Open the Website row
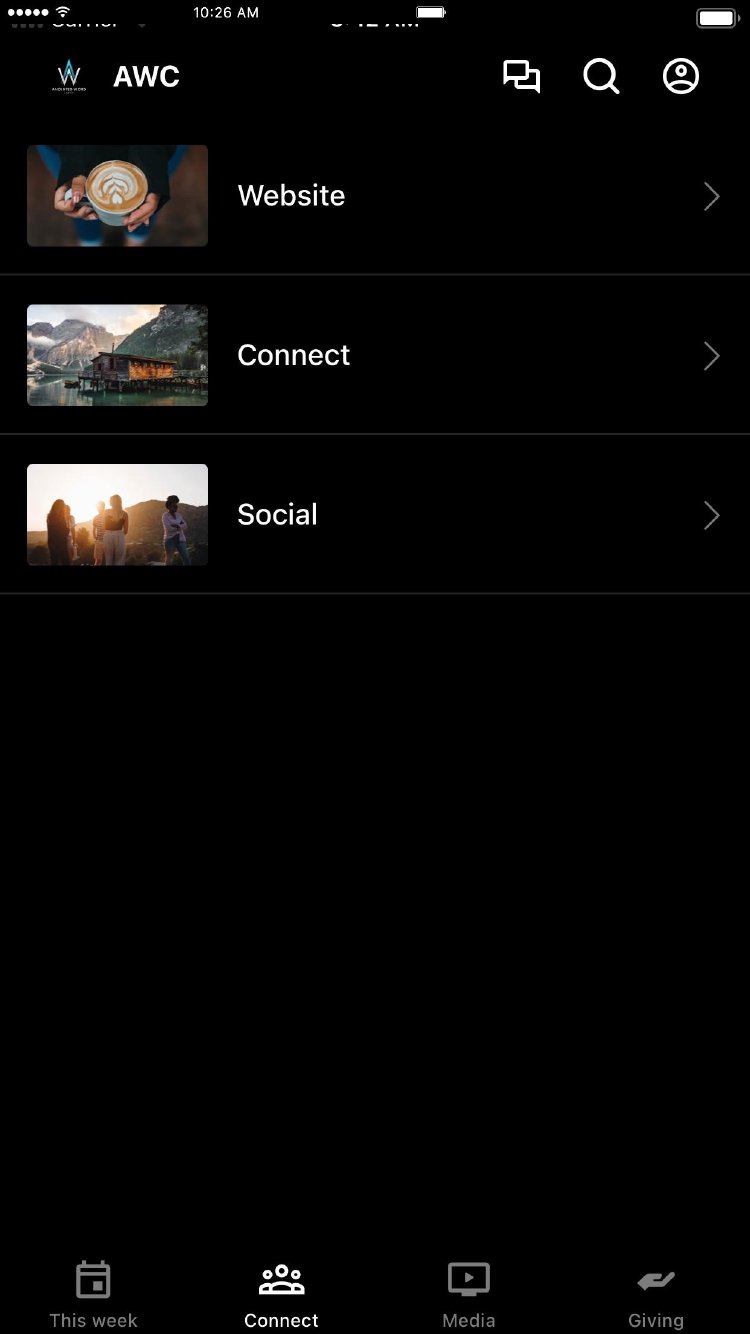This screenshot has height=1334, width=750. (375, 196)
